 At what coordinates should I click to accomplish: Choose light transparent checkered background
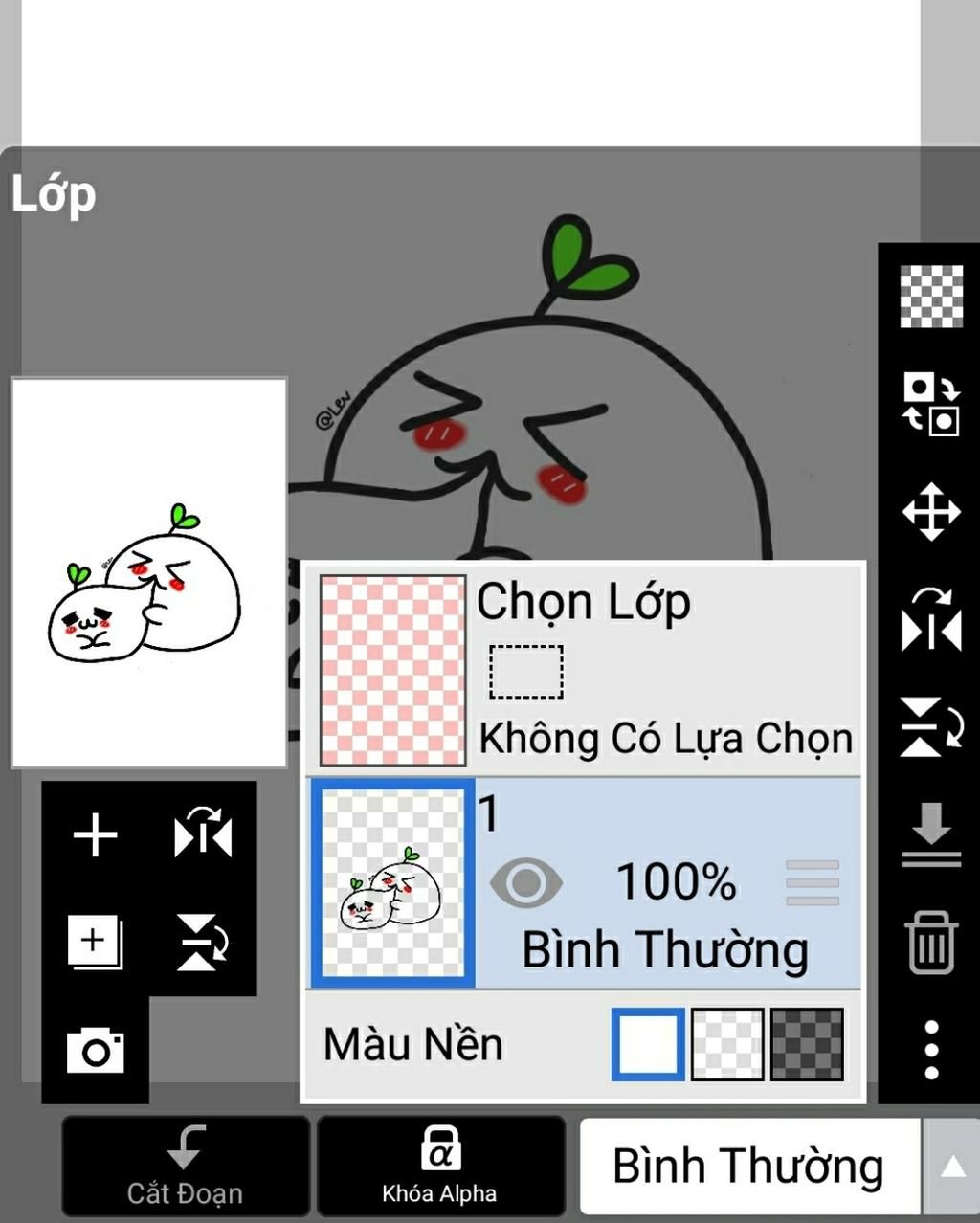(x=727, y=1044)
